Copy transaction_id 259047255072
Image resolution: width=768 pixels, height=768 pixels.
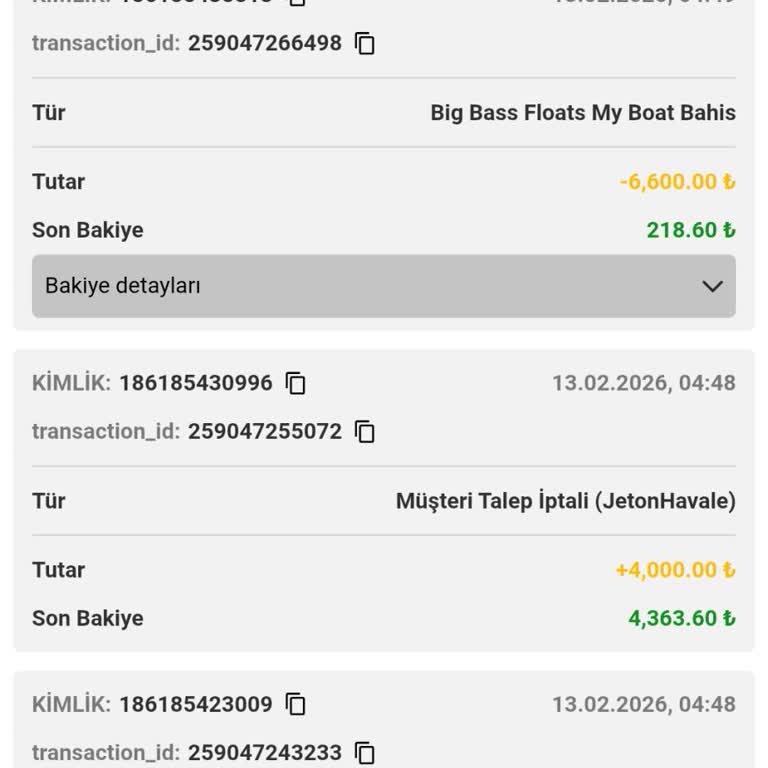point(366,432)
